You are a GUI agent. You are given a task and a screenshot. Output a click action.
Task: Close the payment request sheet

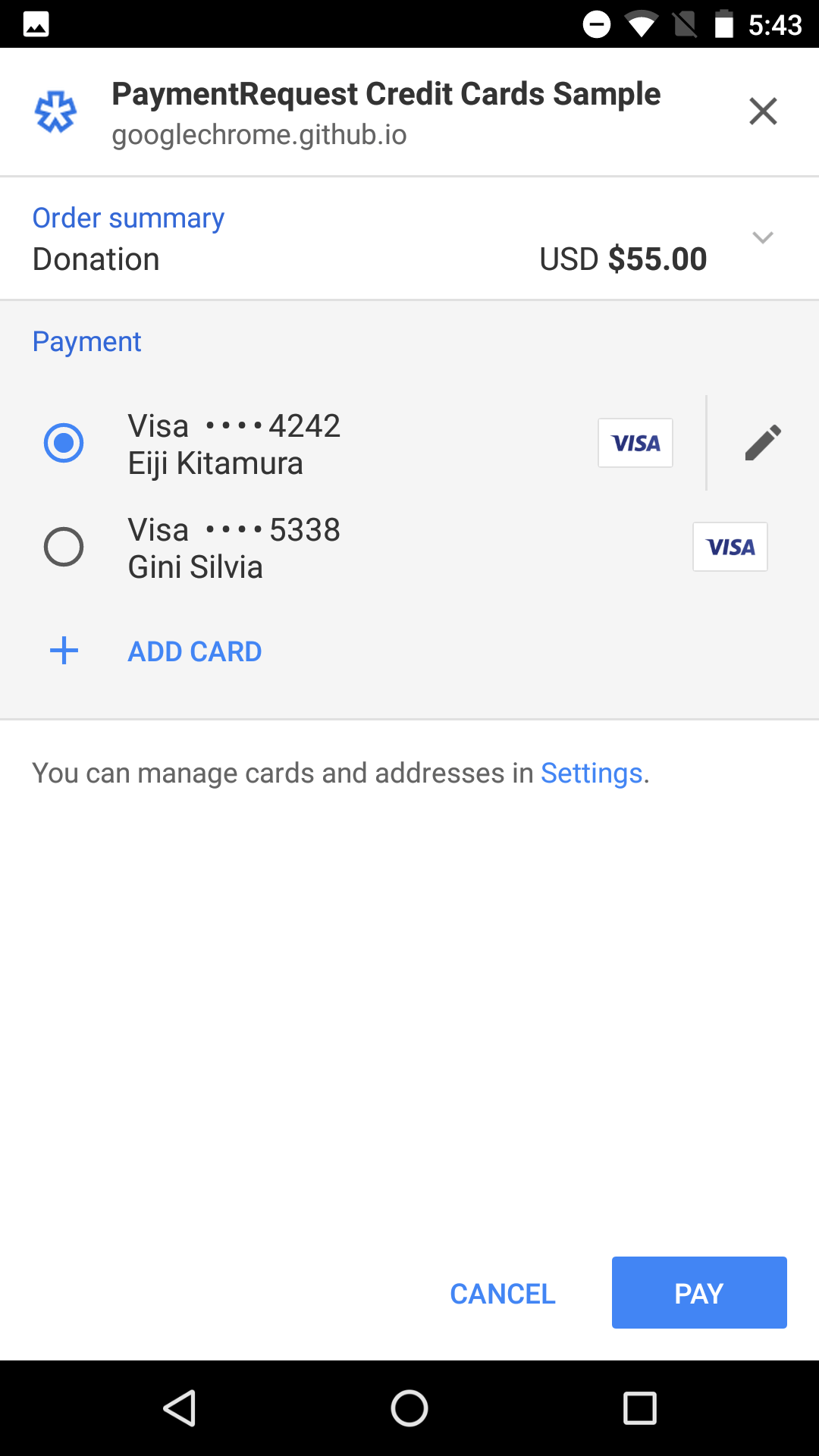pyautogui.click(x=763, y=111)
